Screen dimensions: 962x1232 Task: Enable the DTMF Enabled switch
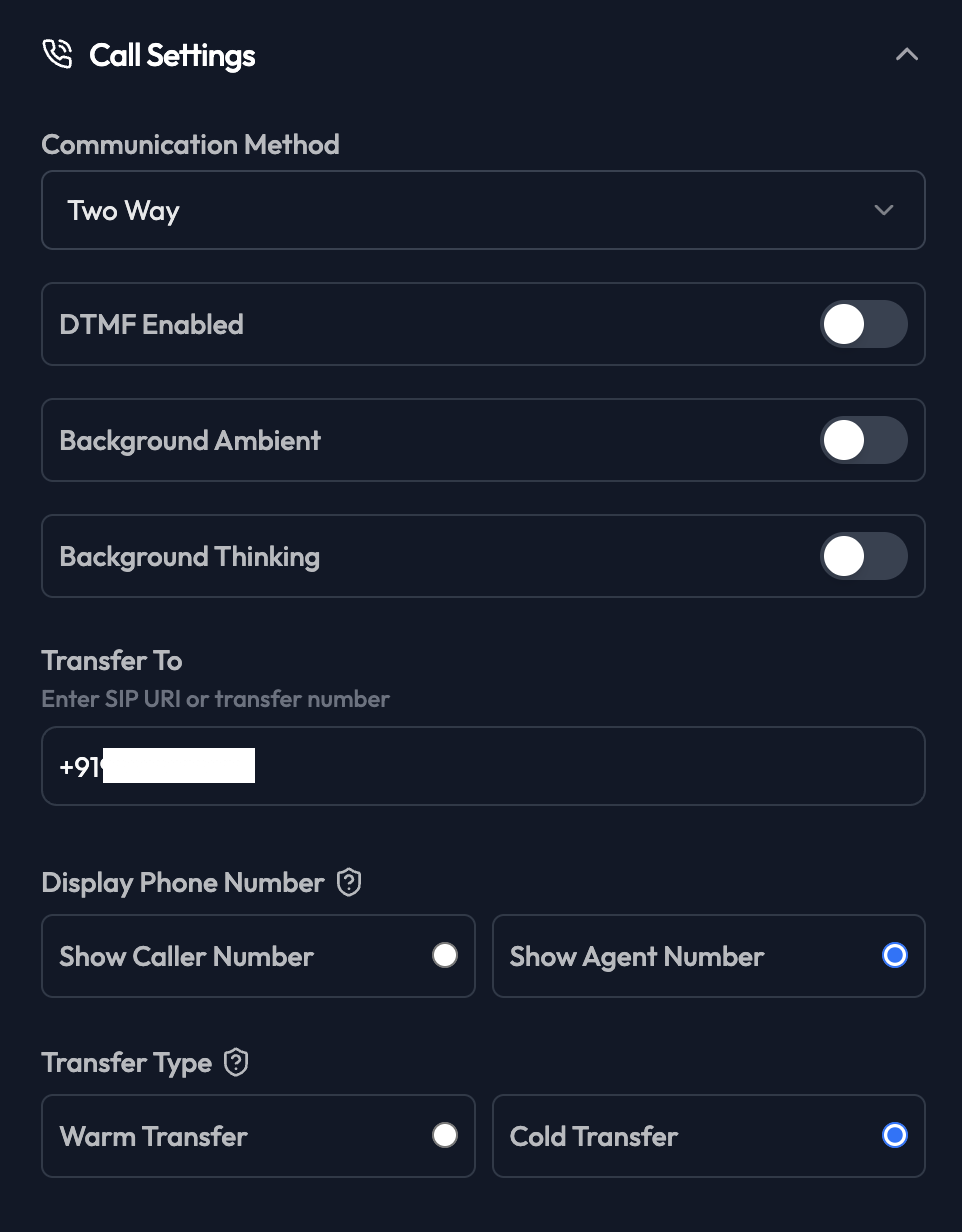863,325
